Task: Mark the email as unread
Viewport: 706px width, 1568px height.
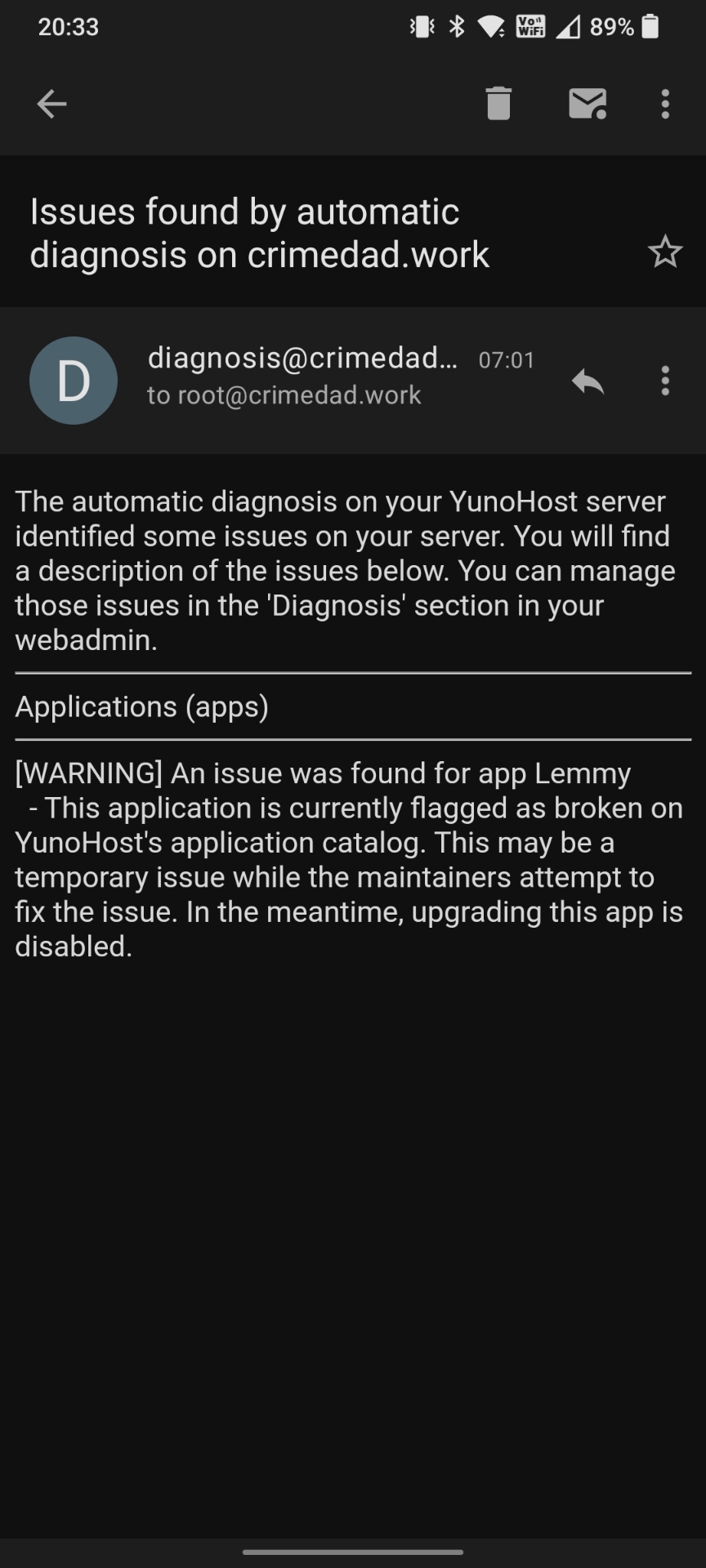Action: [588, 104]
